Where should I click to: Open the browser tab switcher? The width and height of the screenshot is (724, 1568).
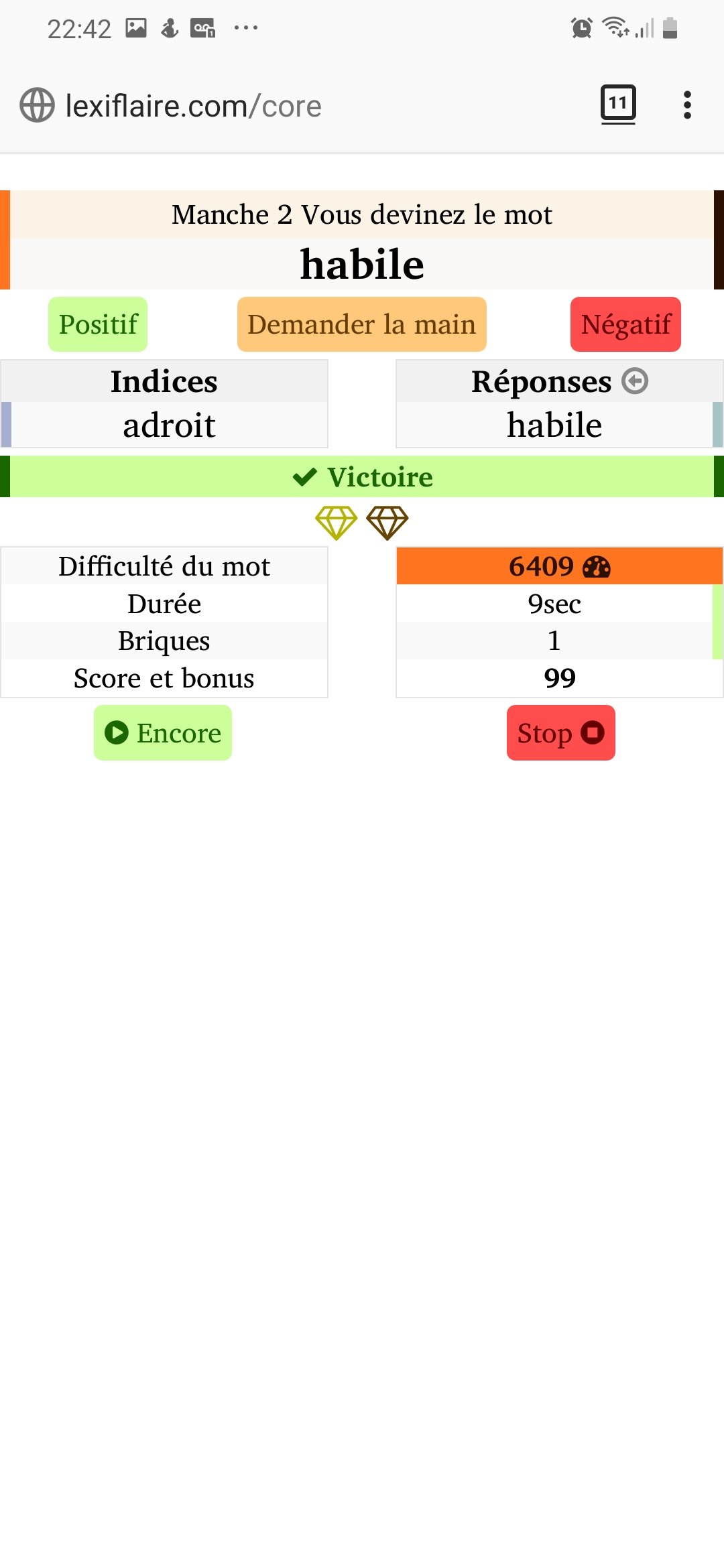pyautogui.click(x=617, y=105)
